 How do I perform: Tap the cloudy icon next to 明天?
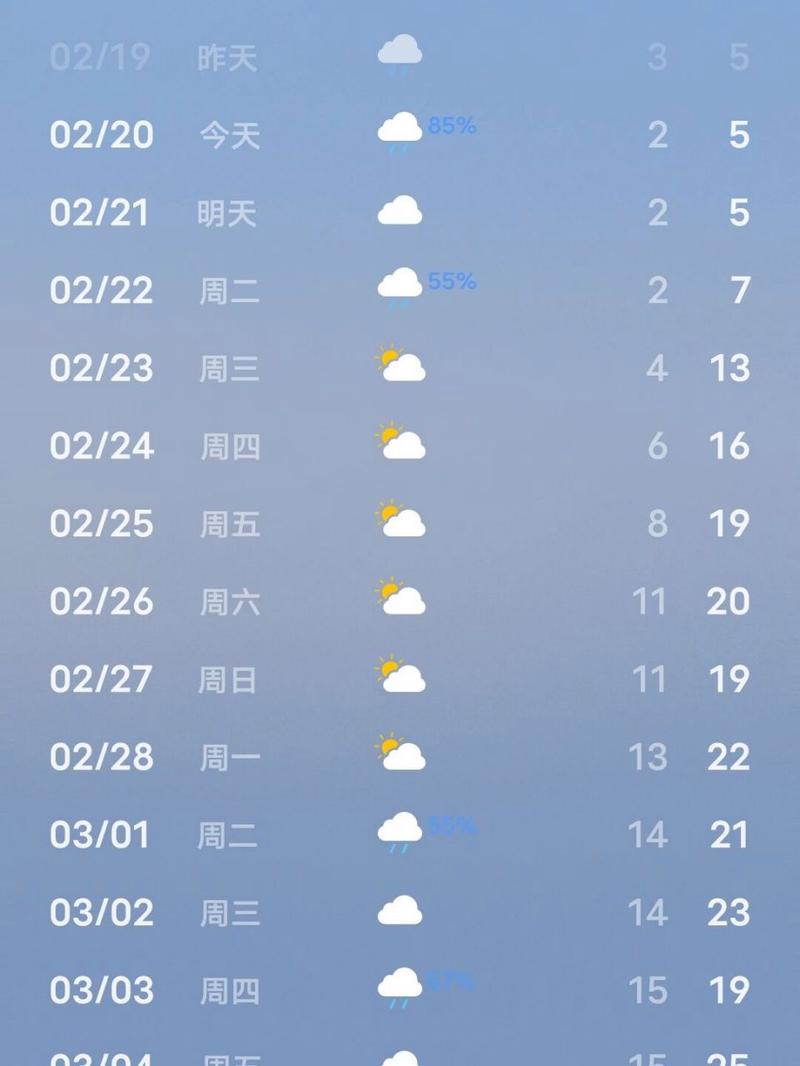coord(400,208)
